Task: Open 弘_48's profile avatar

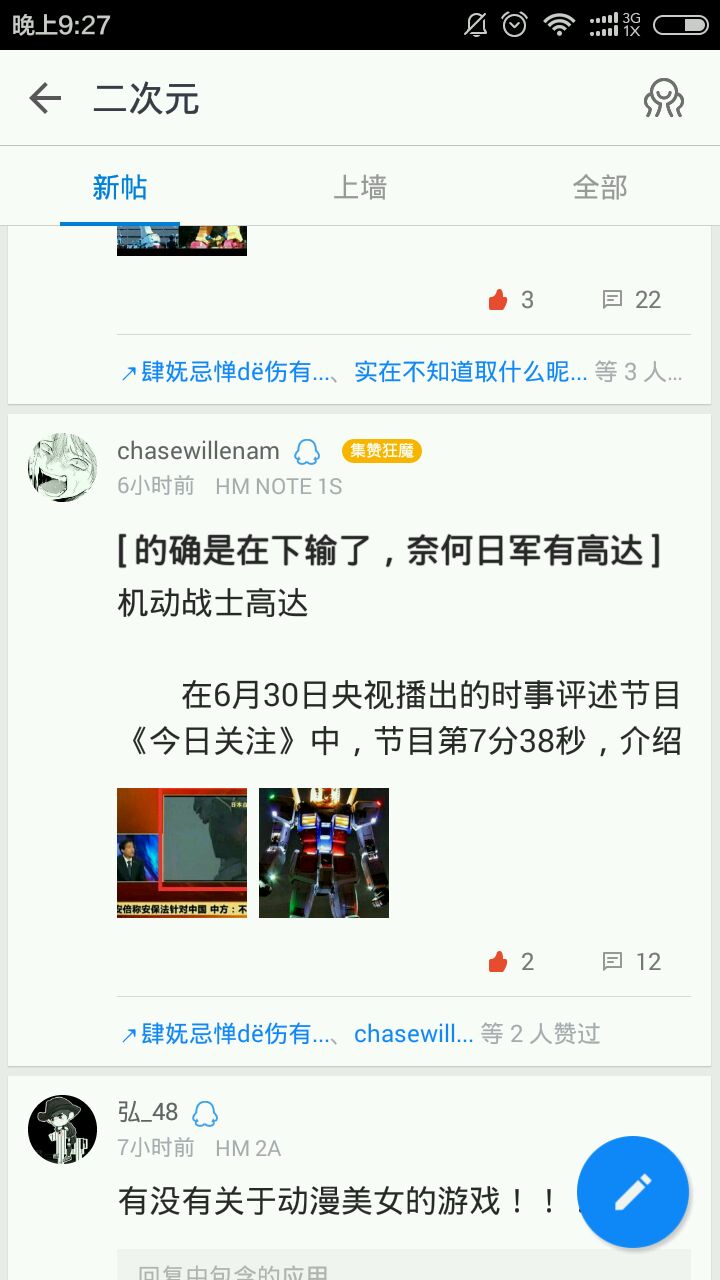Action: [x=62, y=1129]
